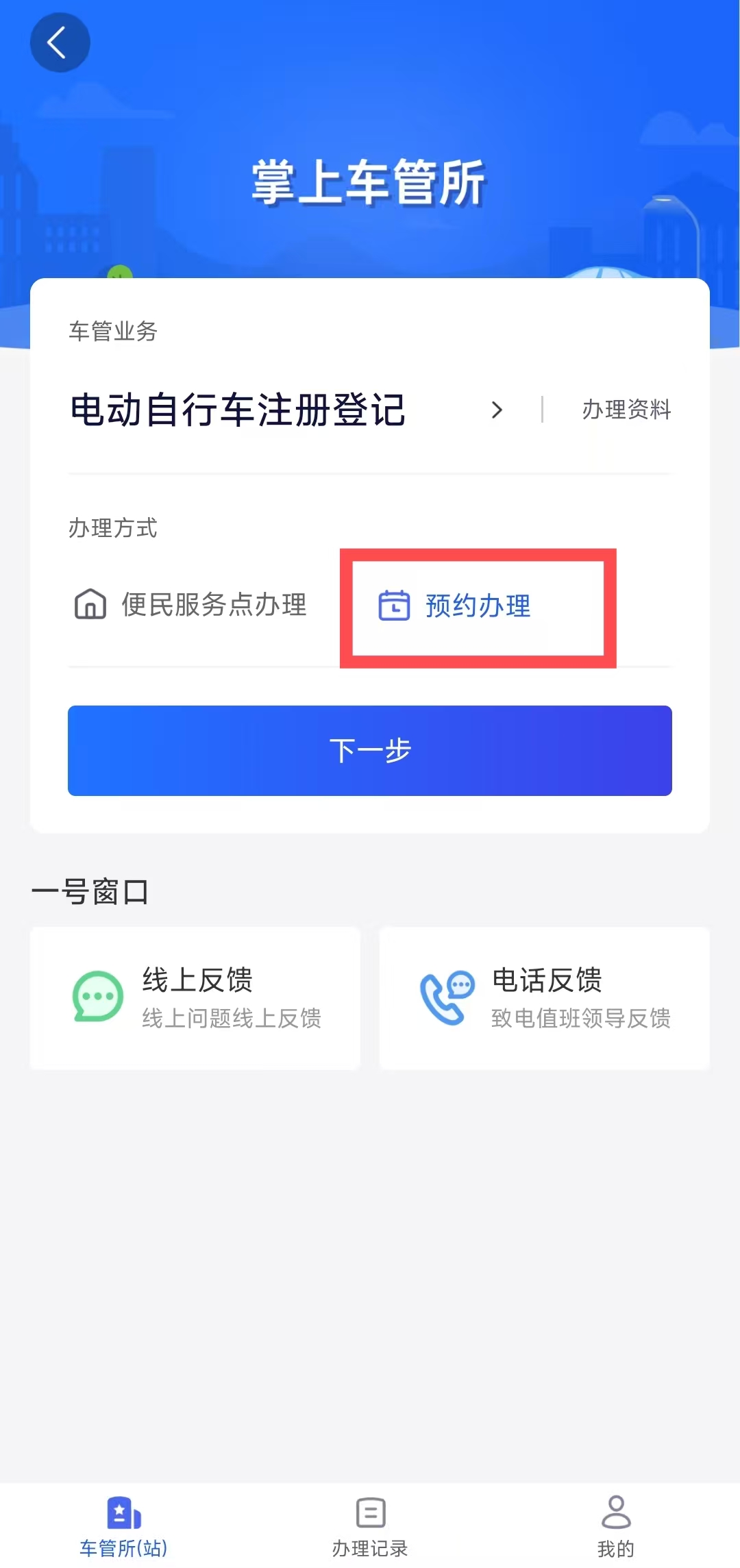Select 预约办理 as the handling method
The height and width of the screenshot is (1568, 740).
478,605
